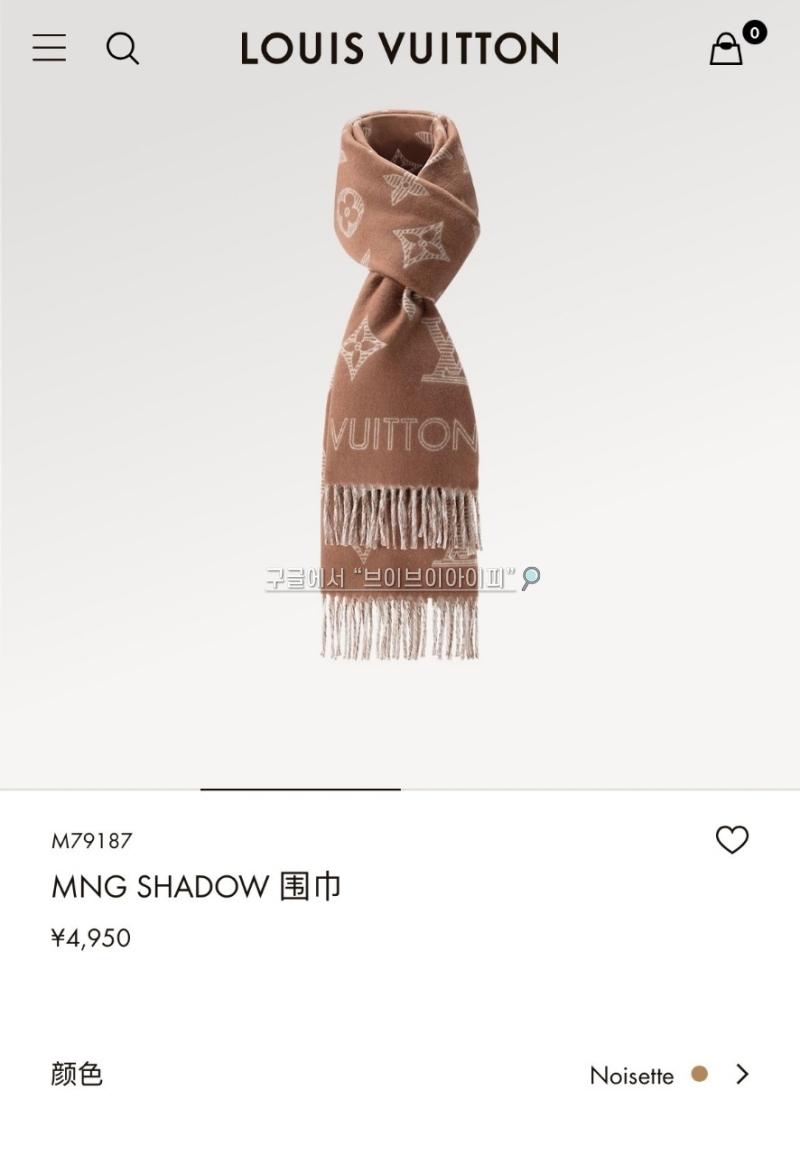Open the search magnifier
Screen dimensions: 800x1155
[x=122, y=48]
